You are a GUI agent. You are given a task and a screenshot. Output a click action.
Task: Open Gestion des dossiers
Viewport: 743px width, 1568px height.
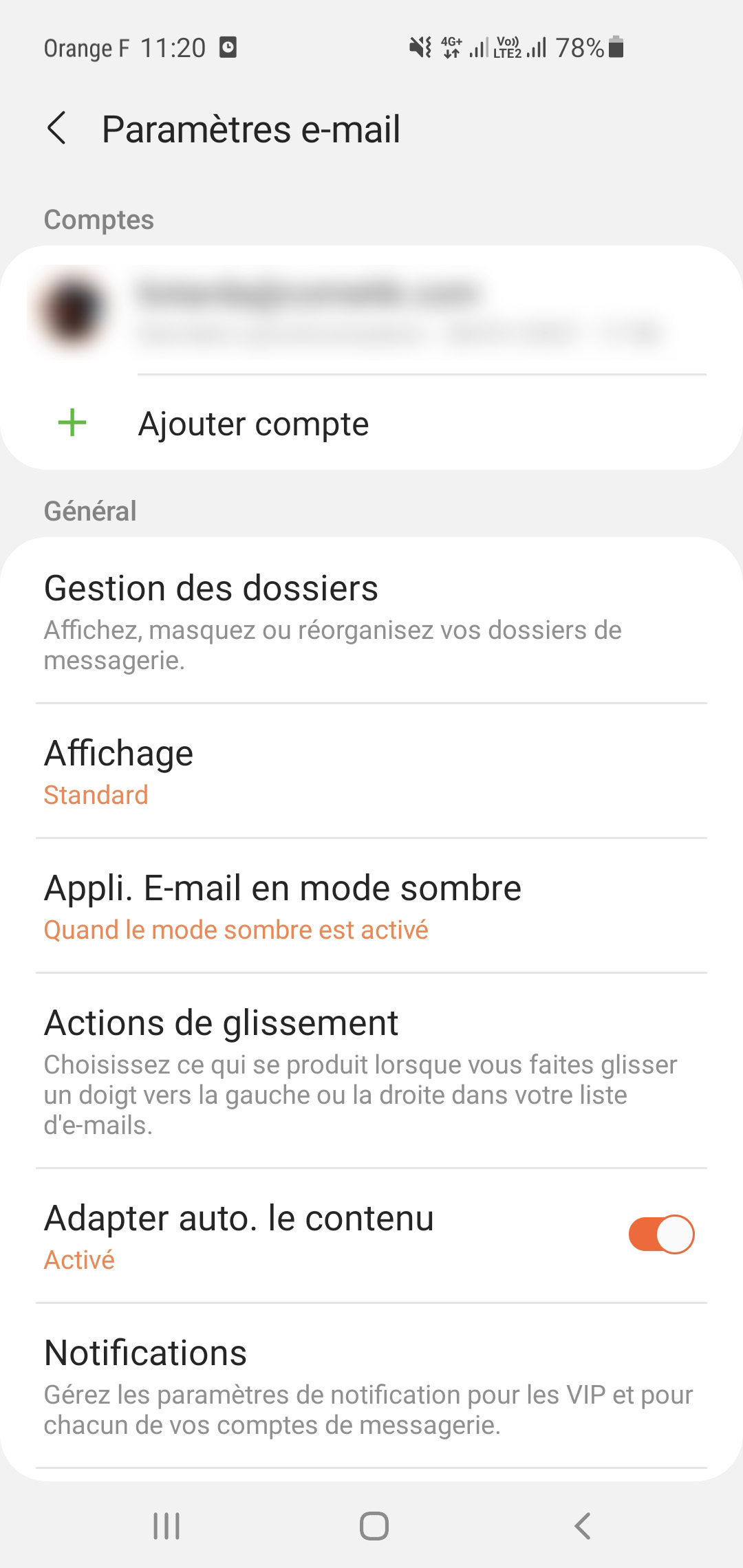371,620
